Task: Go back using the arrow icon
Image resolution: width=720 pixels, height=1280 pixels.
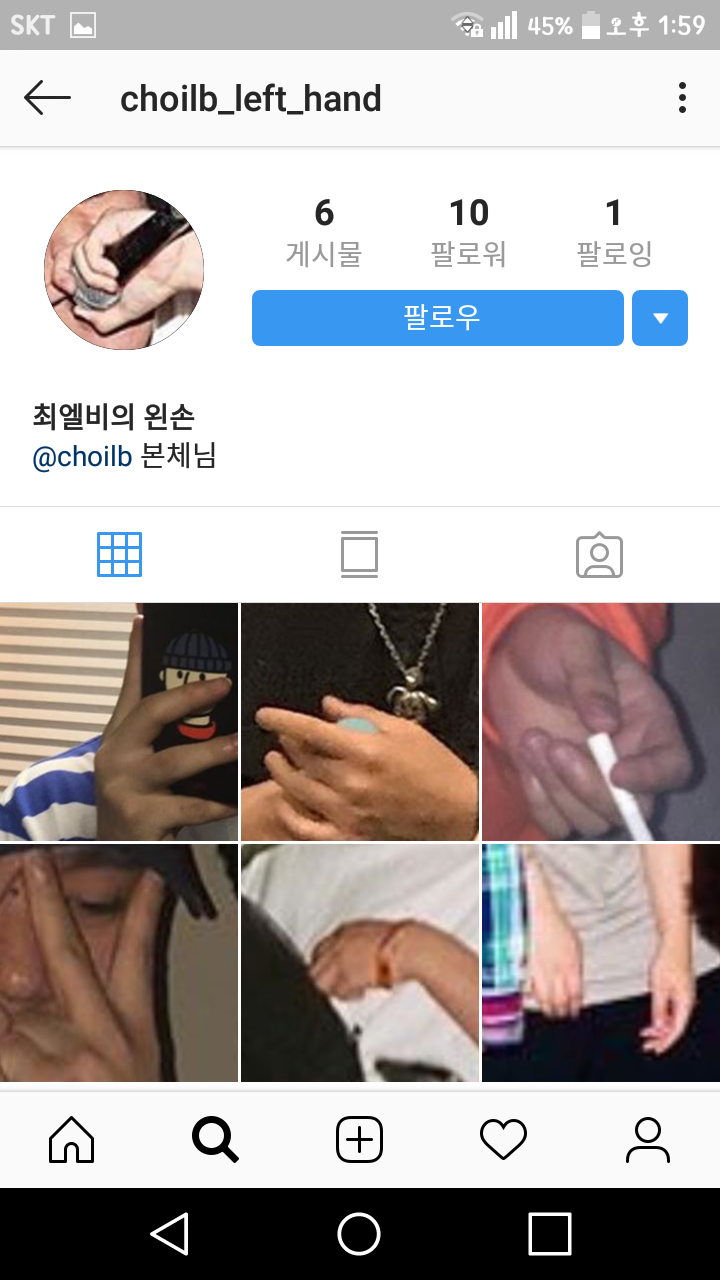Action: (x=47, y=98)
